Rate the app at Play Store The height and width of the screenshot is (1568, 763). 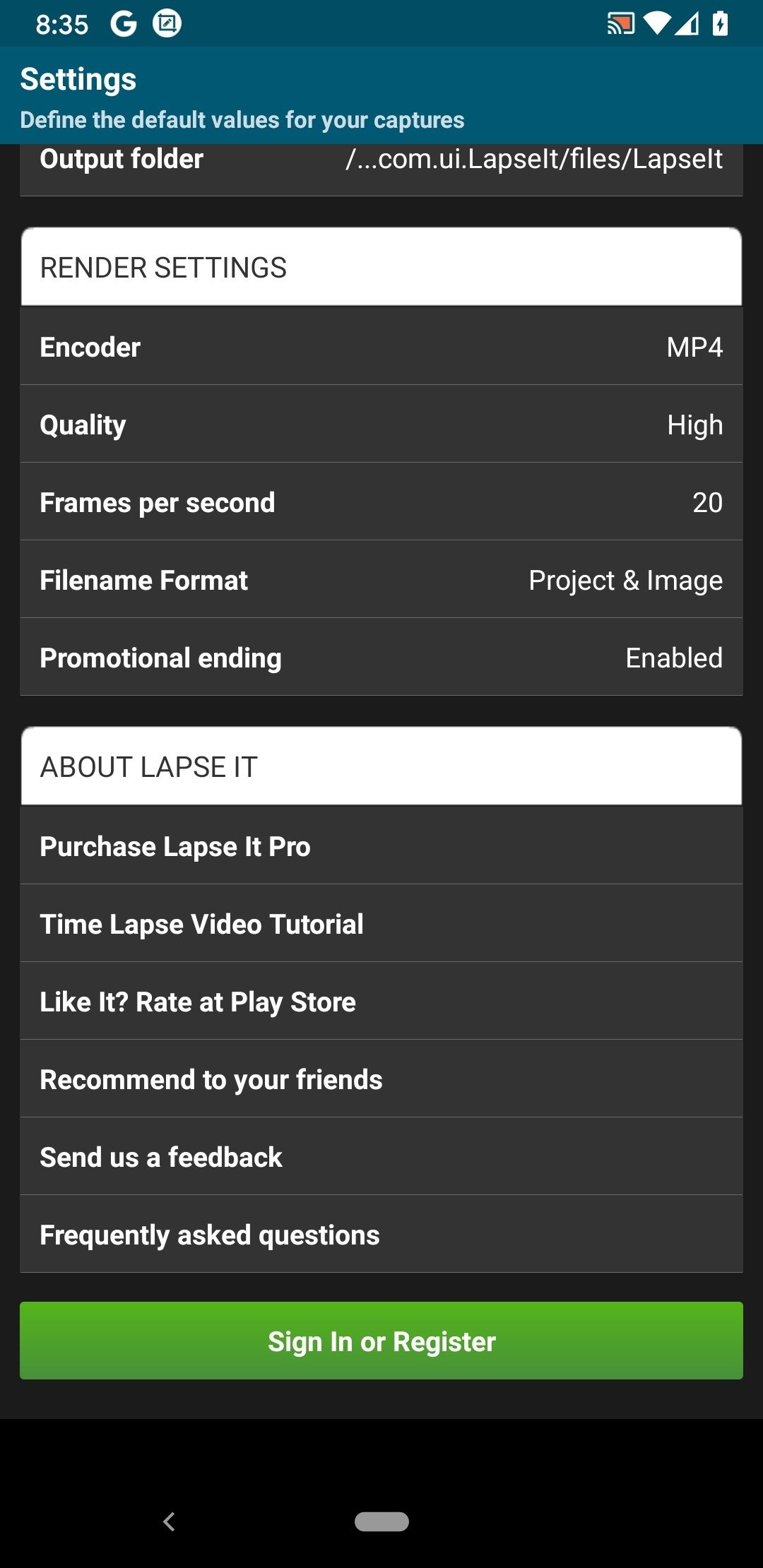(381, 1002)
